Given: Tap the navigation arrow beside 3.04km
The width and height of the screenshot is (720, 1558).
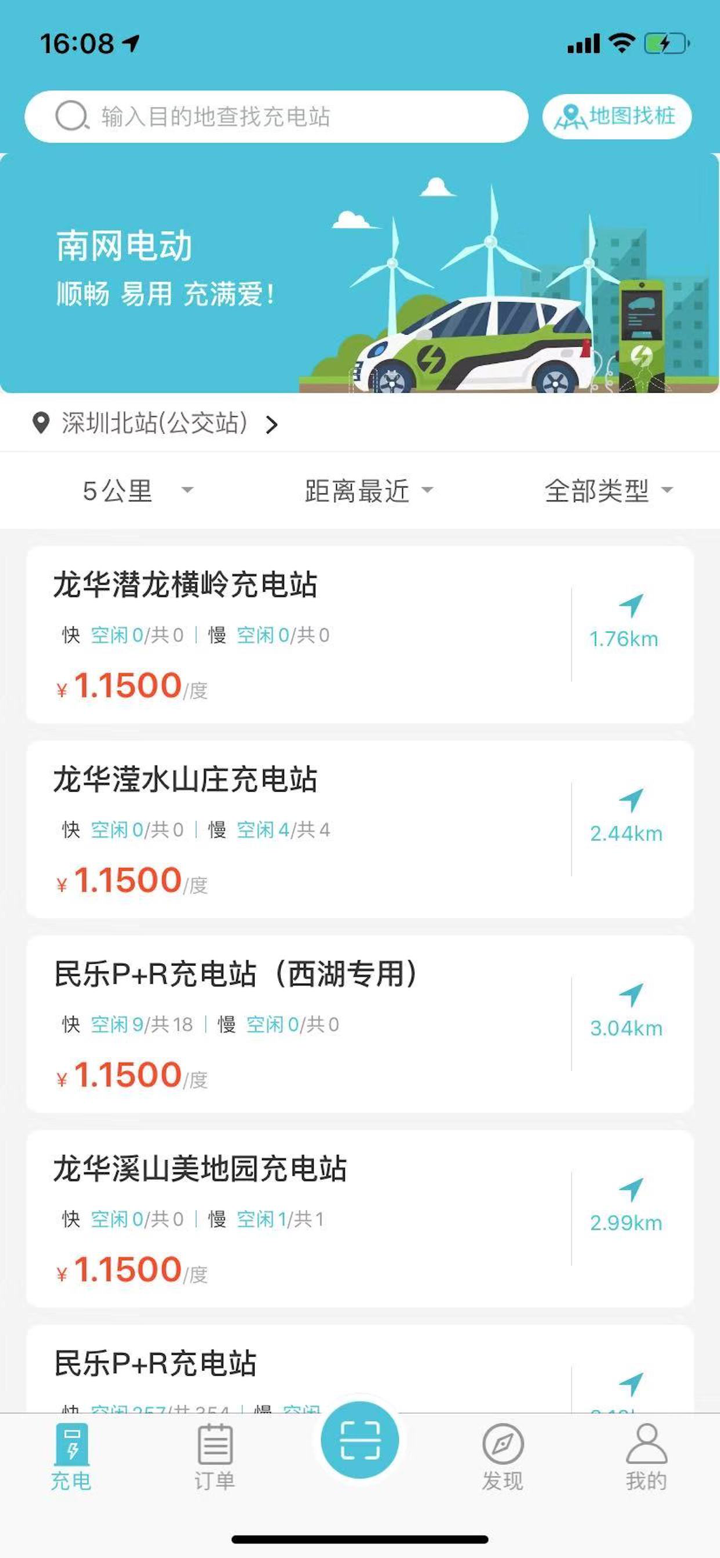Looking at the screenshot, I should click(x=632, y=995).
